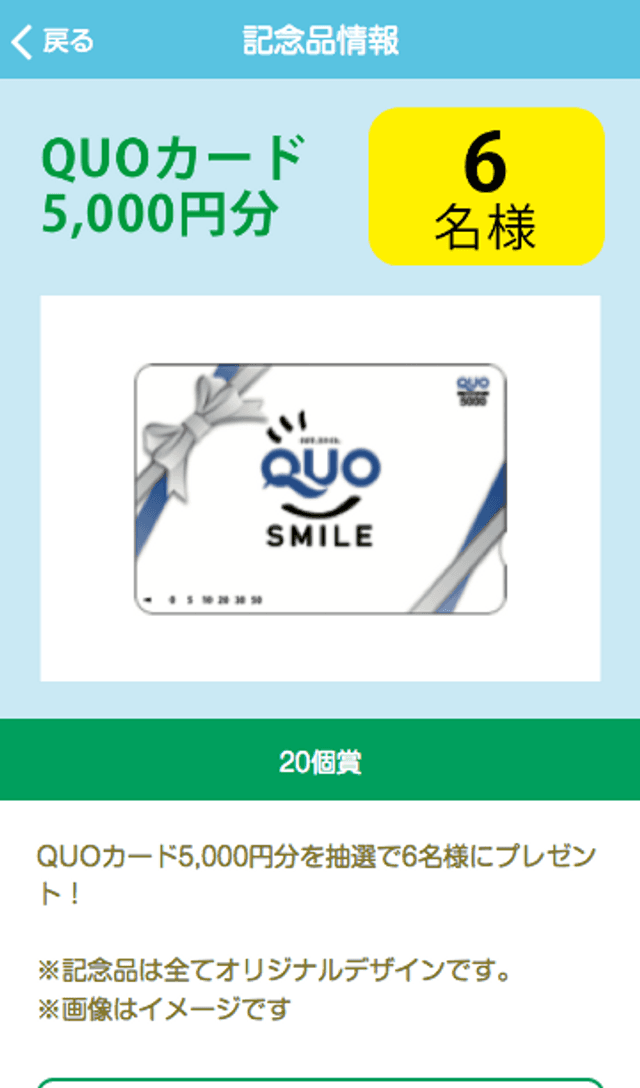Go back using the 戻る button
Viewport: 640px width, 1088px height.
(53, 41)
